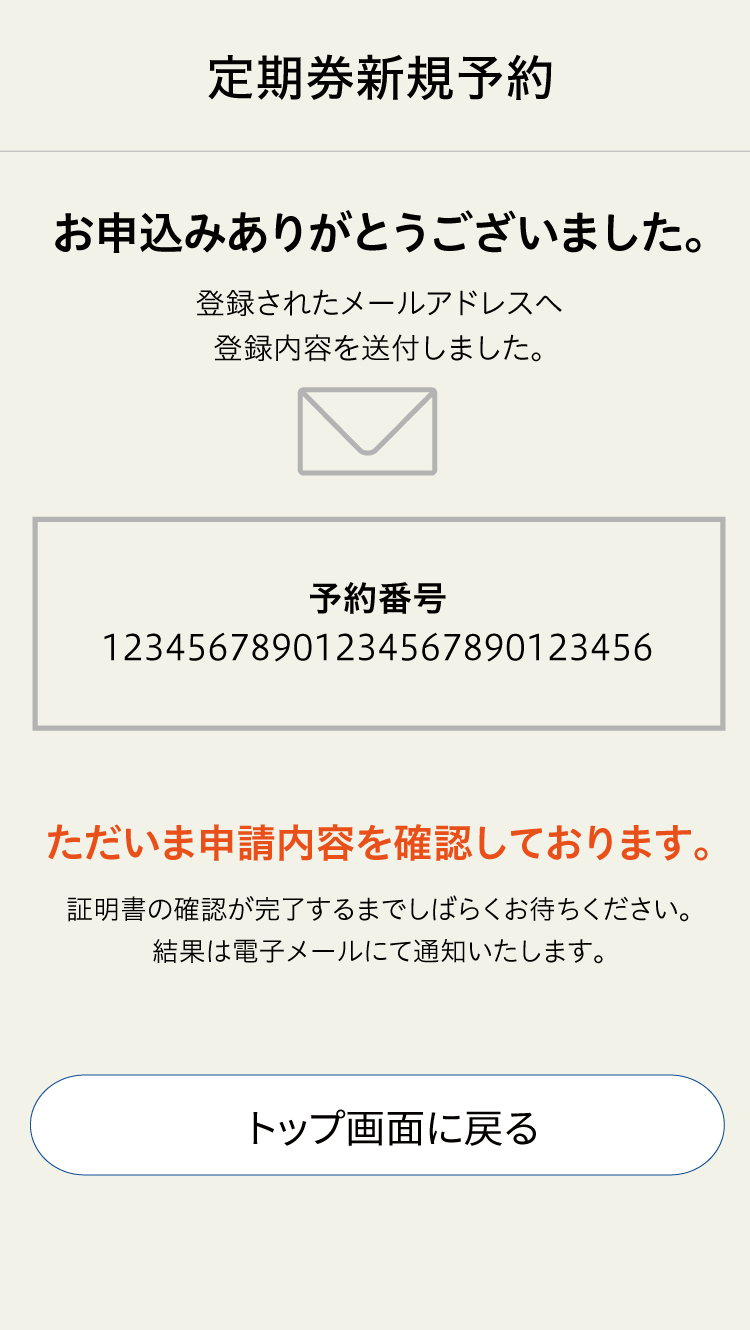
Task: Tap the mail icon below the confirmation message
Action: 368,428
